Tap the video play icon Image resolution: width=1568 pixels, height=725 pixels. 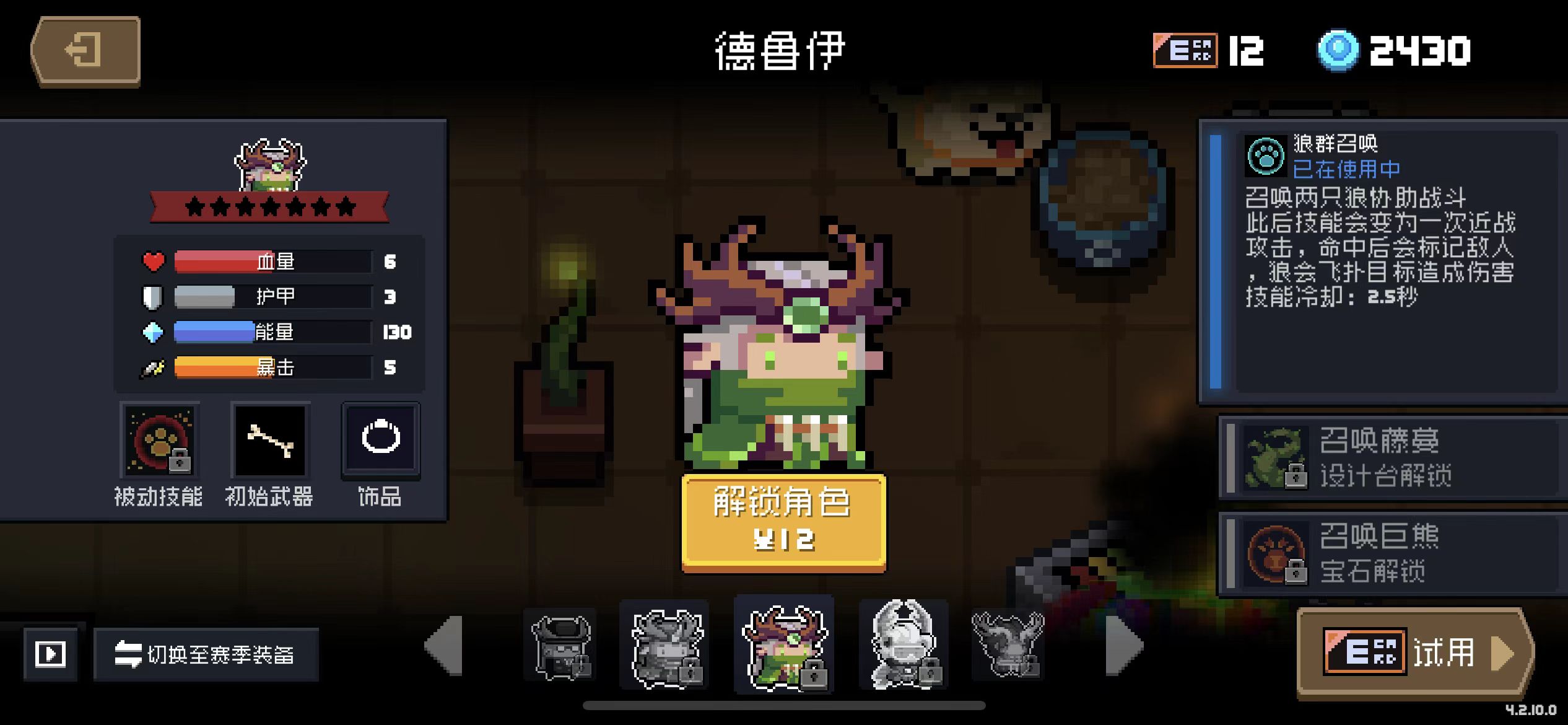[x=50, y=654]
